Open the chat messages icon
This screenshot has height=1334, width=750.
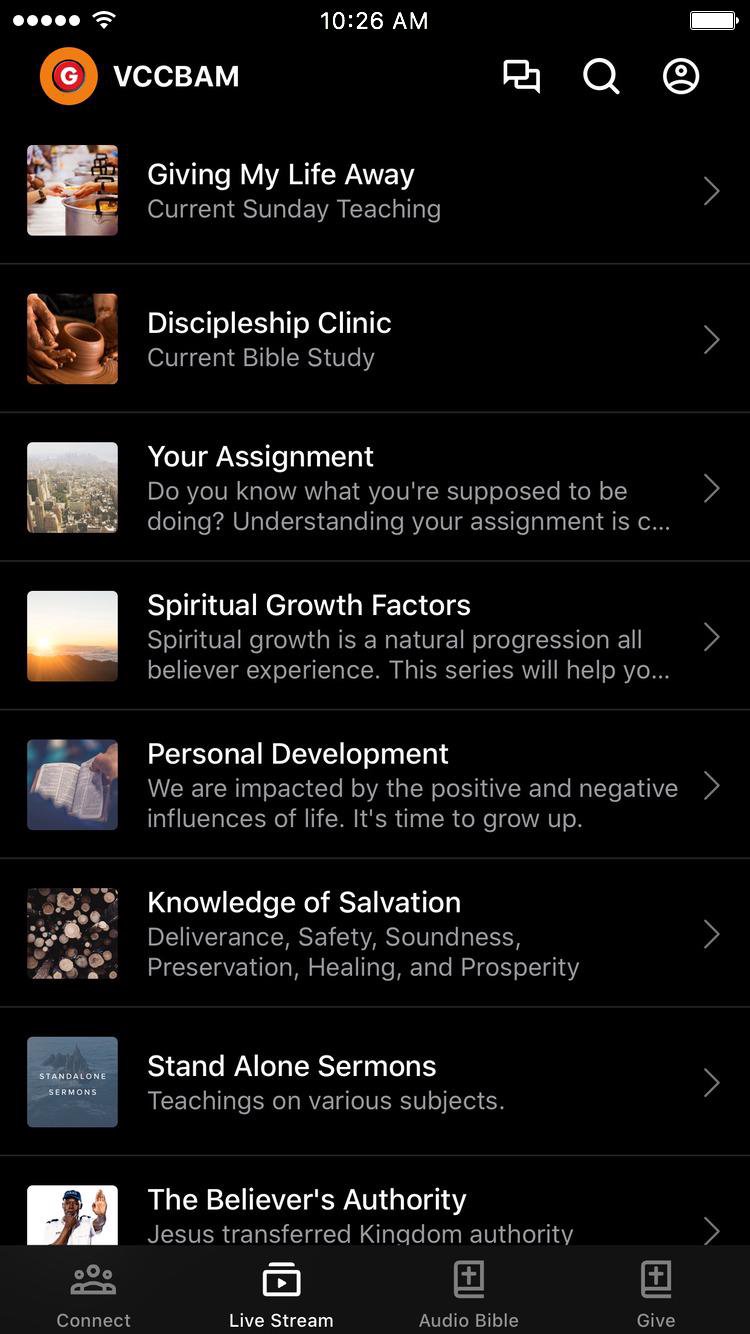[521, 77]
